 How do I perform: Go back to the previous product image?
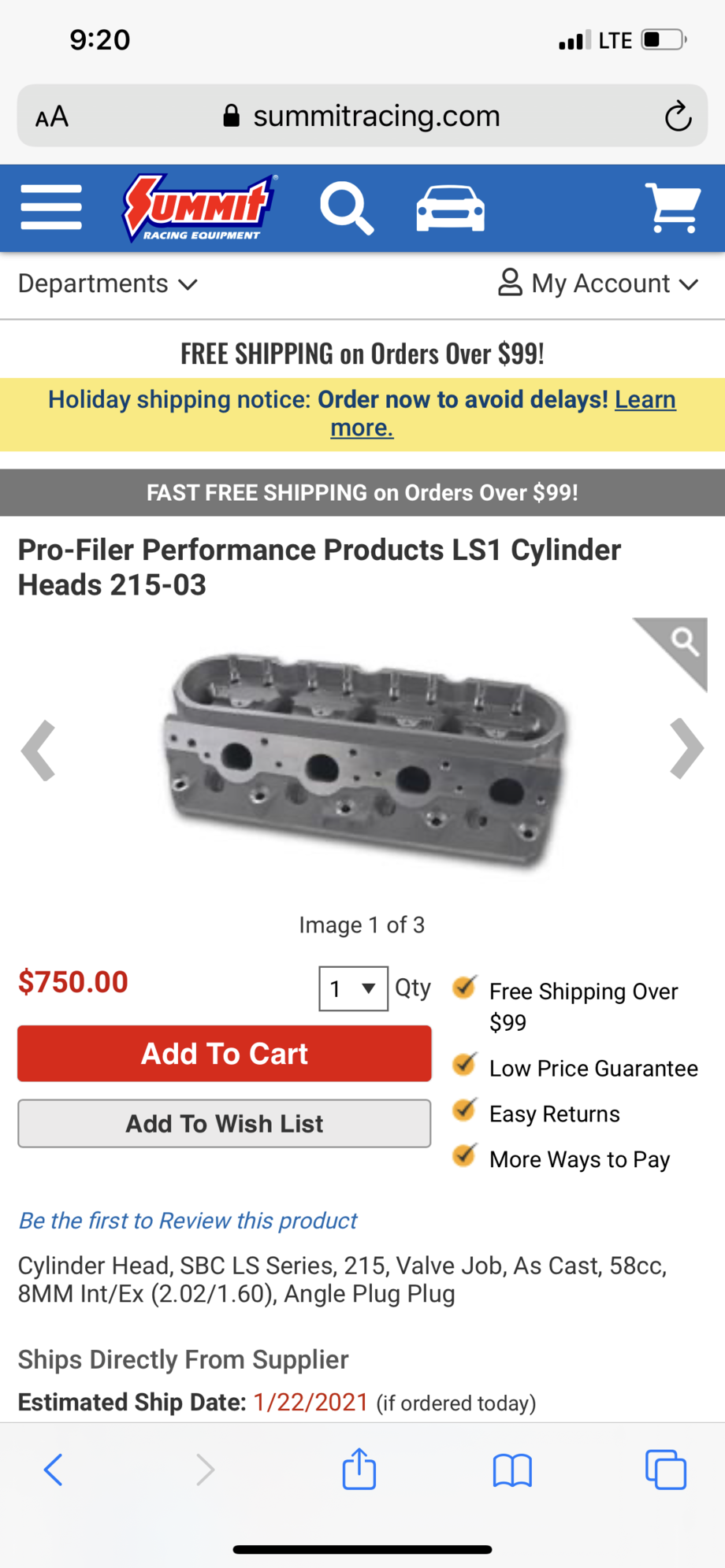coord(39,748)
